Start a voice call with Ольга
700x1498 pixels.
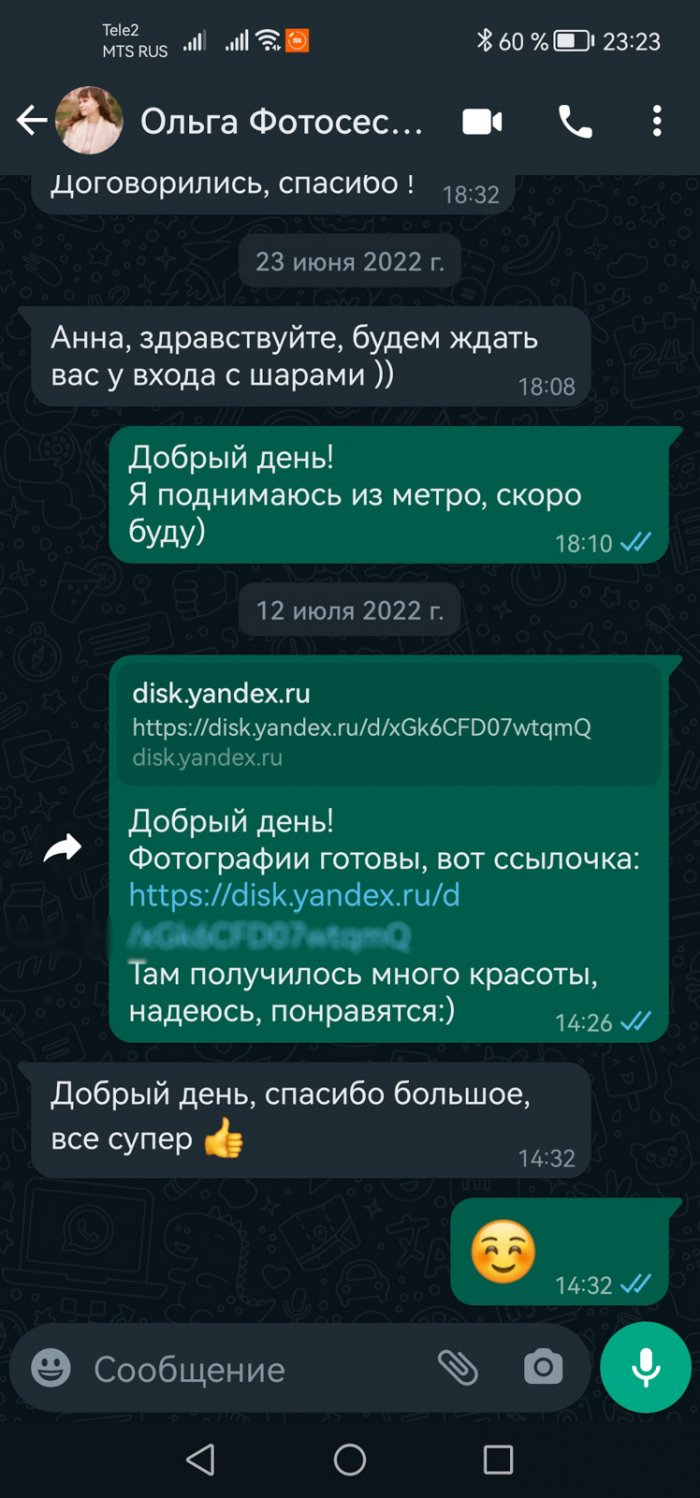coord(574,122)
